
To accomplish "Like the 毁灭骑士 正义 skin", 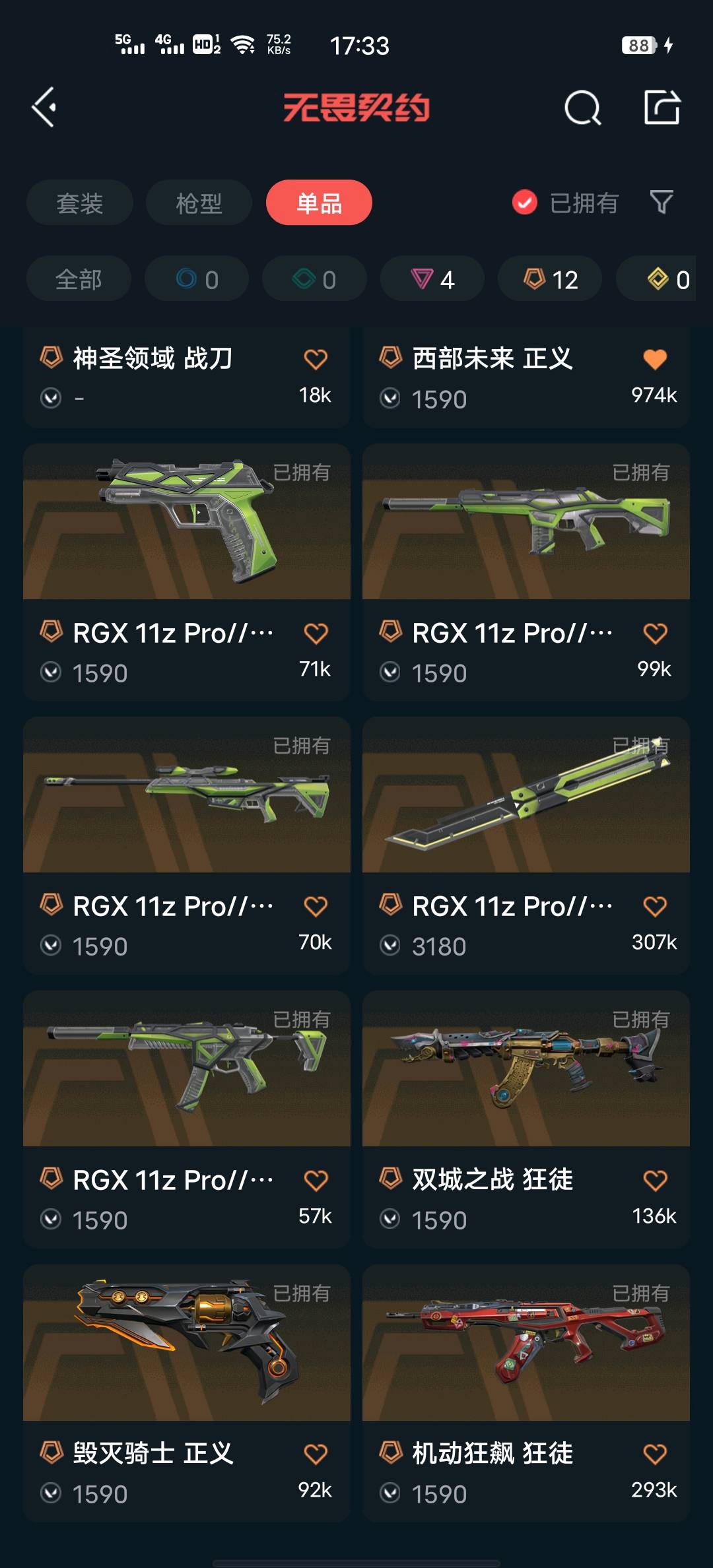I will tap(316, 1454).
